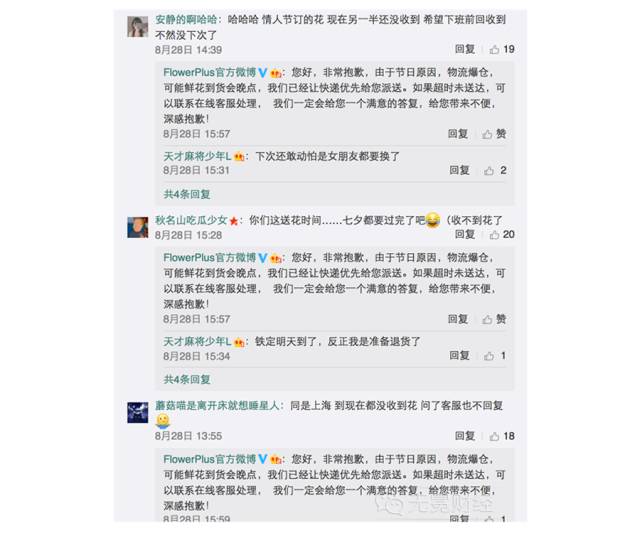The width and height of the screenshot is (640, 533).
Task: Reply to 天才麻将少年L's 15:31 comment
Action: click(x=458, y=171)
